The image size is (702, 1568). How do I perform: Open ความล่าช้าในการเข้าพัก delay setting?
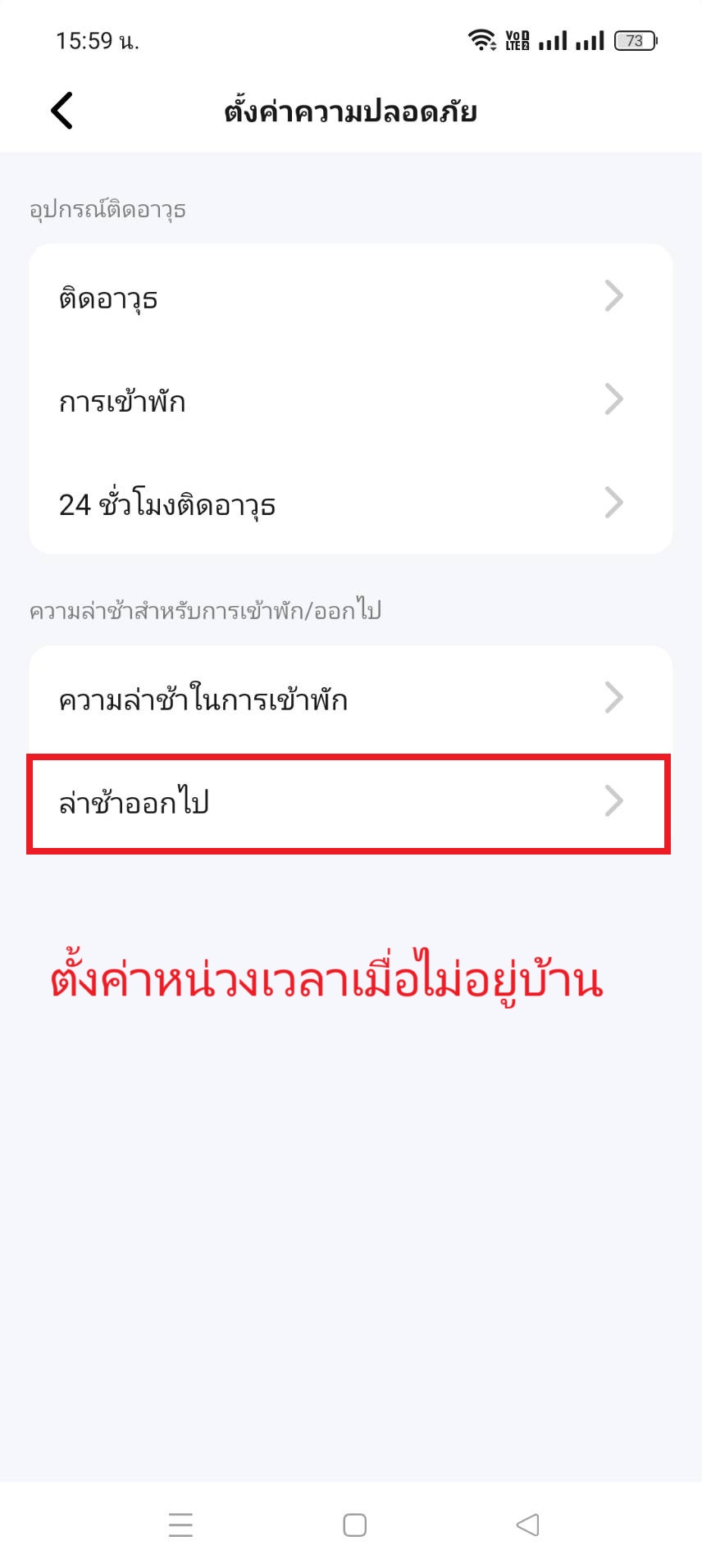click(350, 699)
